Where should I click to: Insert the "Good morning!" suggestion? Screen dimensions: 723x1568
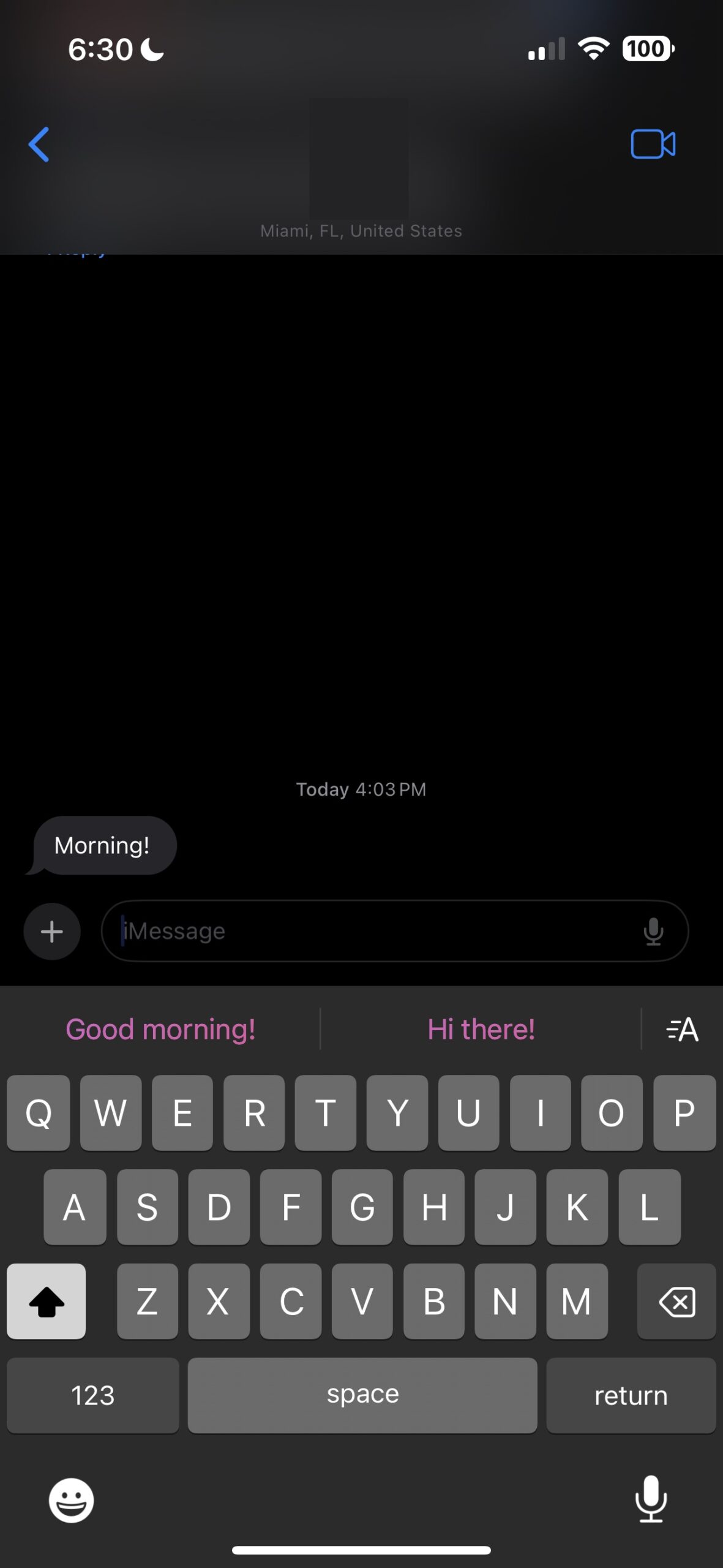point(160,1030)
